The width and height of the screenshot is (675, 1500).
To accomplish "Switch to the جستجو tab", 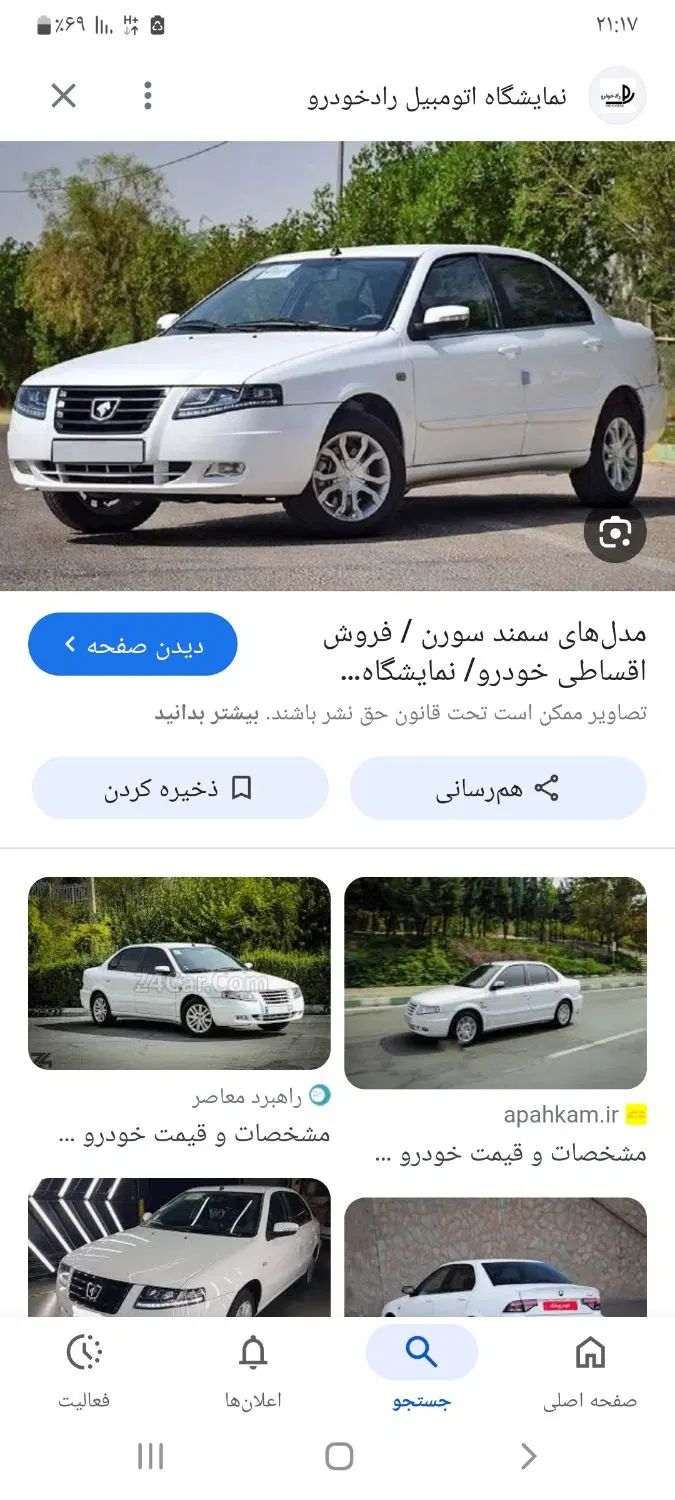I will (421, 1370).
